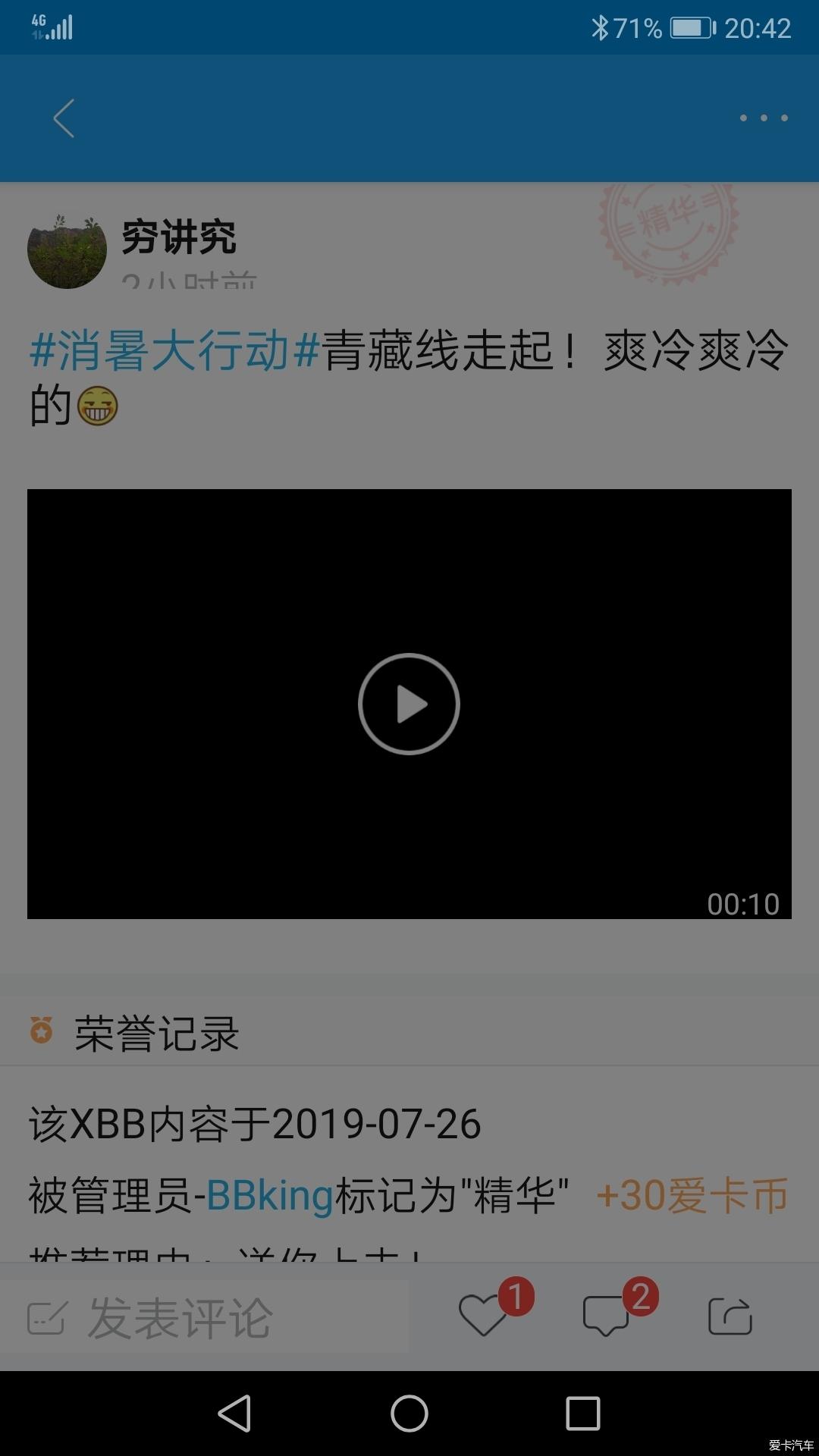
Task: View the comments via the bubble icon
Action: [x=605, y=1316]
